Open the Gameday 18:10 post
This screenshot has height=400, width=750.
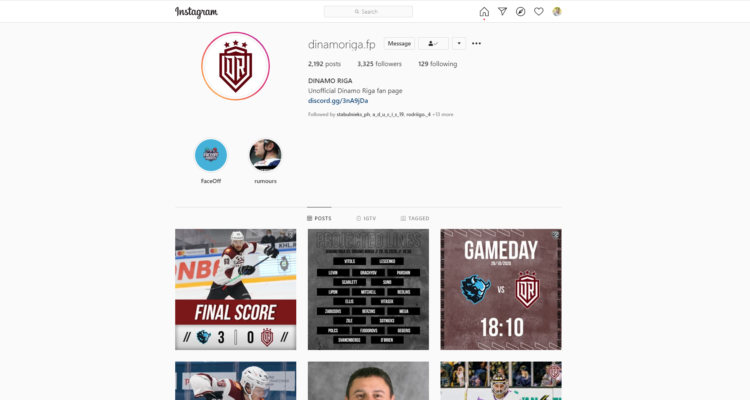point(500,289)
